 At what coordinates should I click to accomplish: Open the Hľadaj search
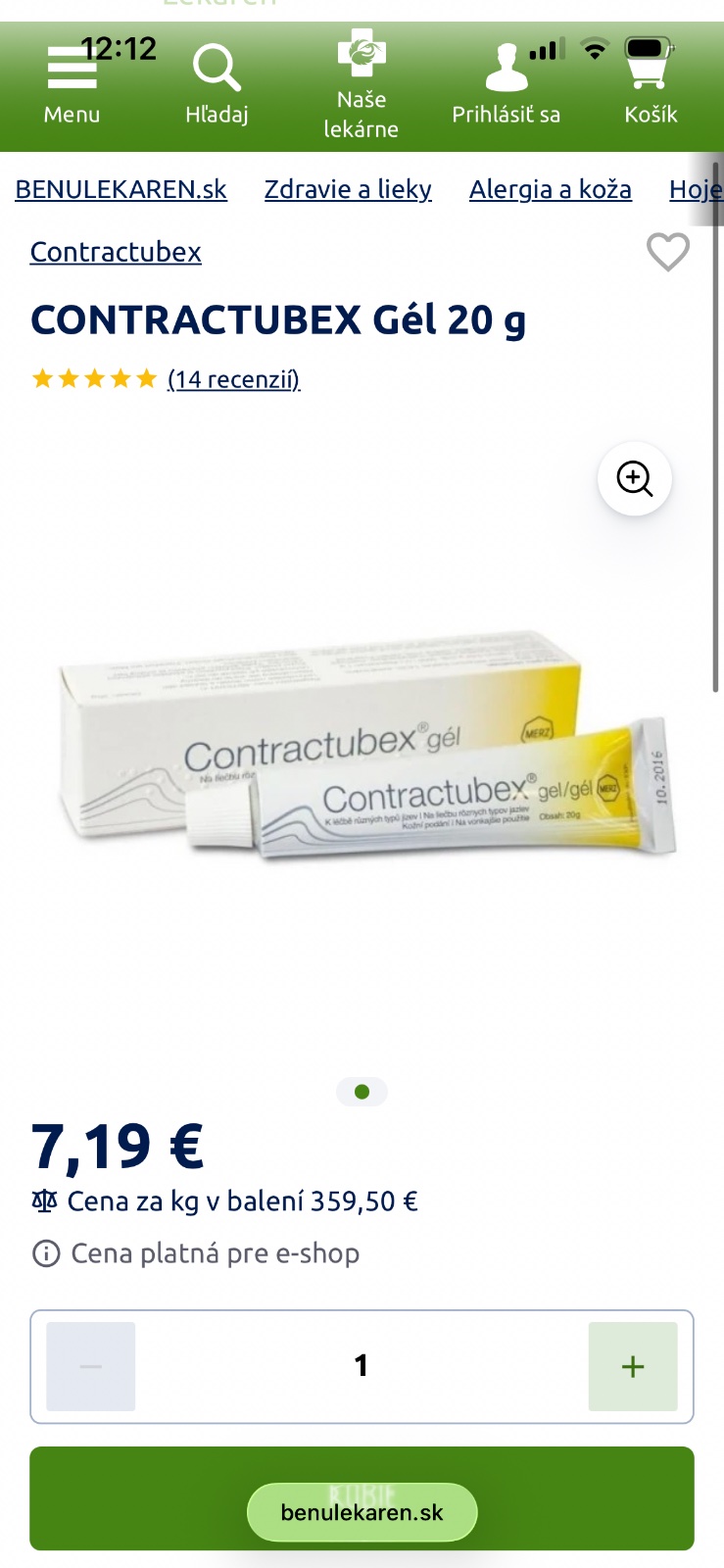217,88
